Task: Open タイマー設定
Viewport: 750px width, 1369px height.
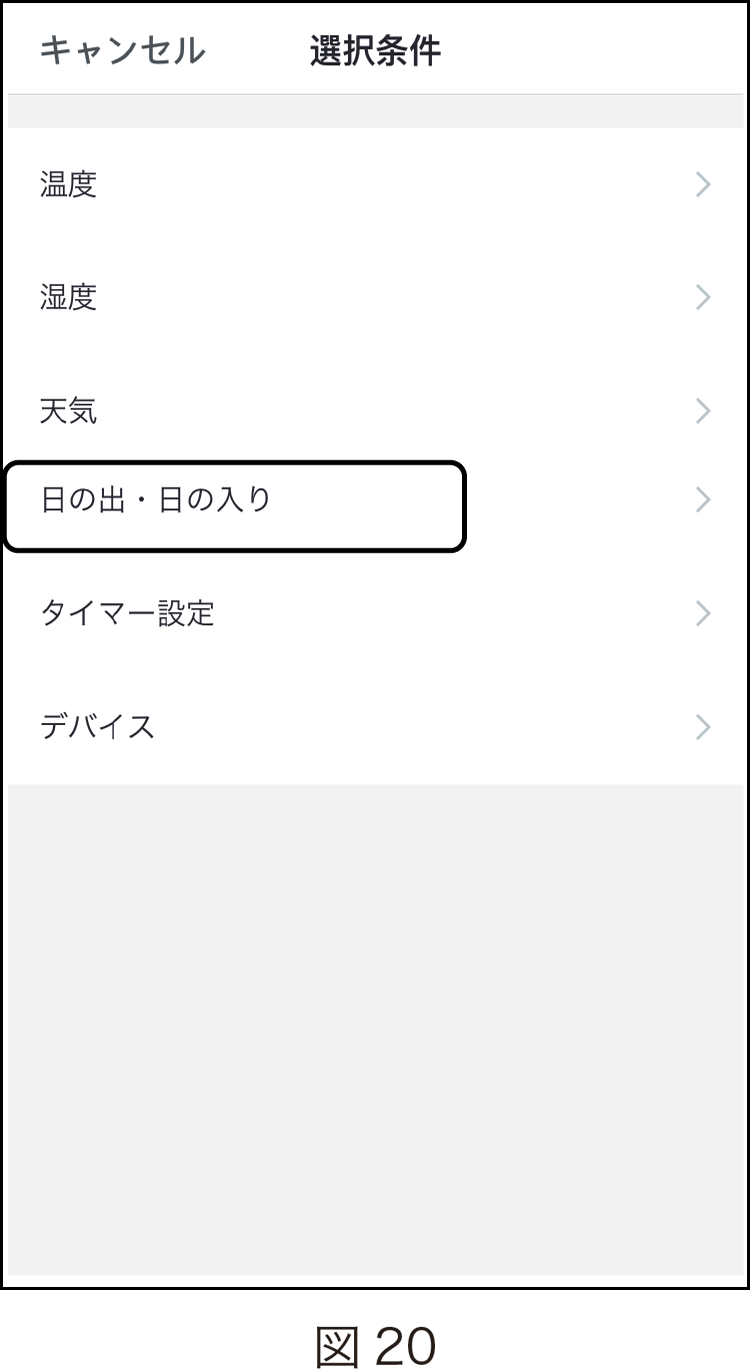Action: (375, 613)
